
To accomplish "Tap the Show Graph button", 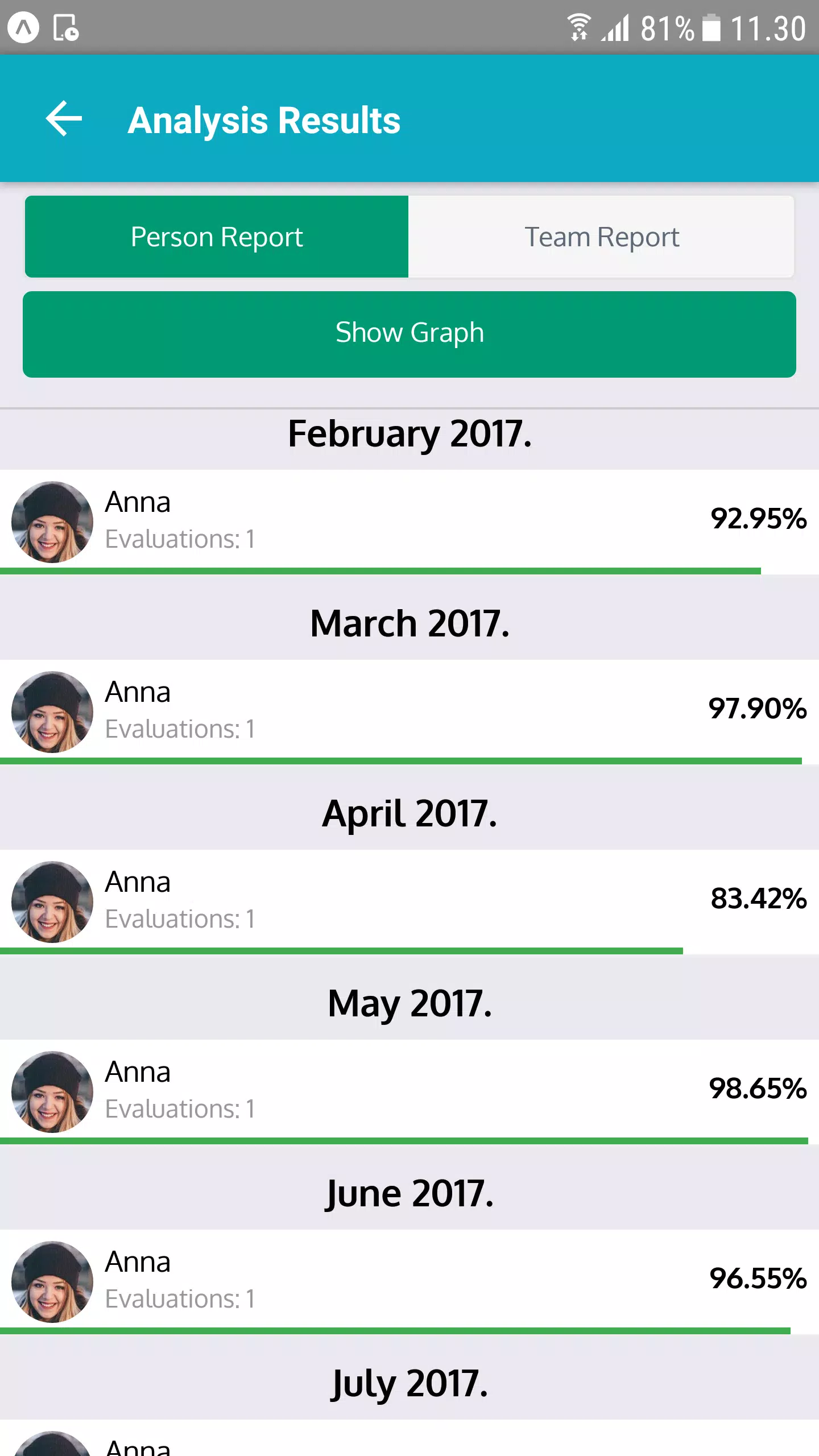I will coord(409,334).
